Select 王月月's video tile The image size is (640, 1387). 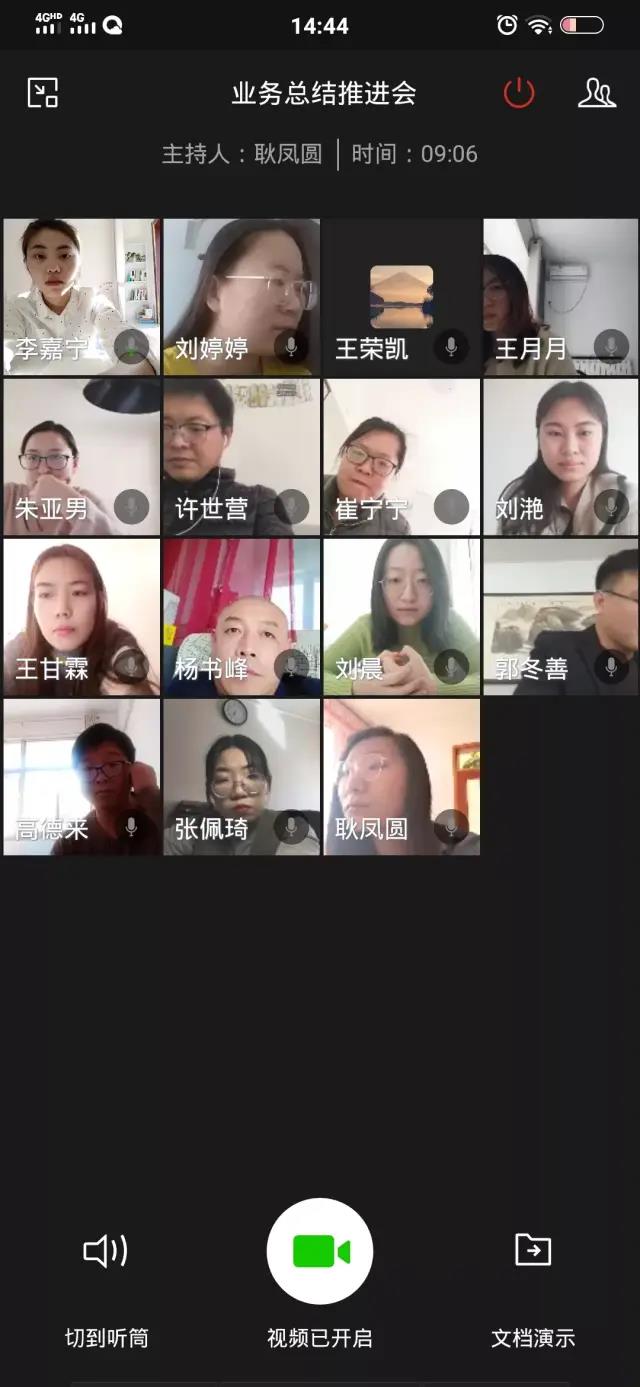(x=560, y=297)
